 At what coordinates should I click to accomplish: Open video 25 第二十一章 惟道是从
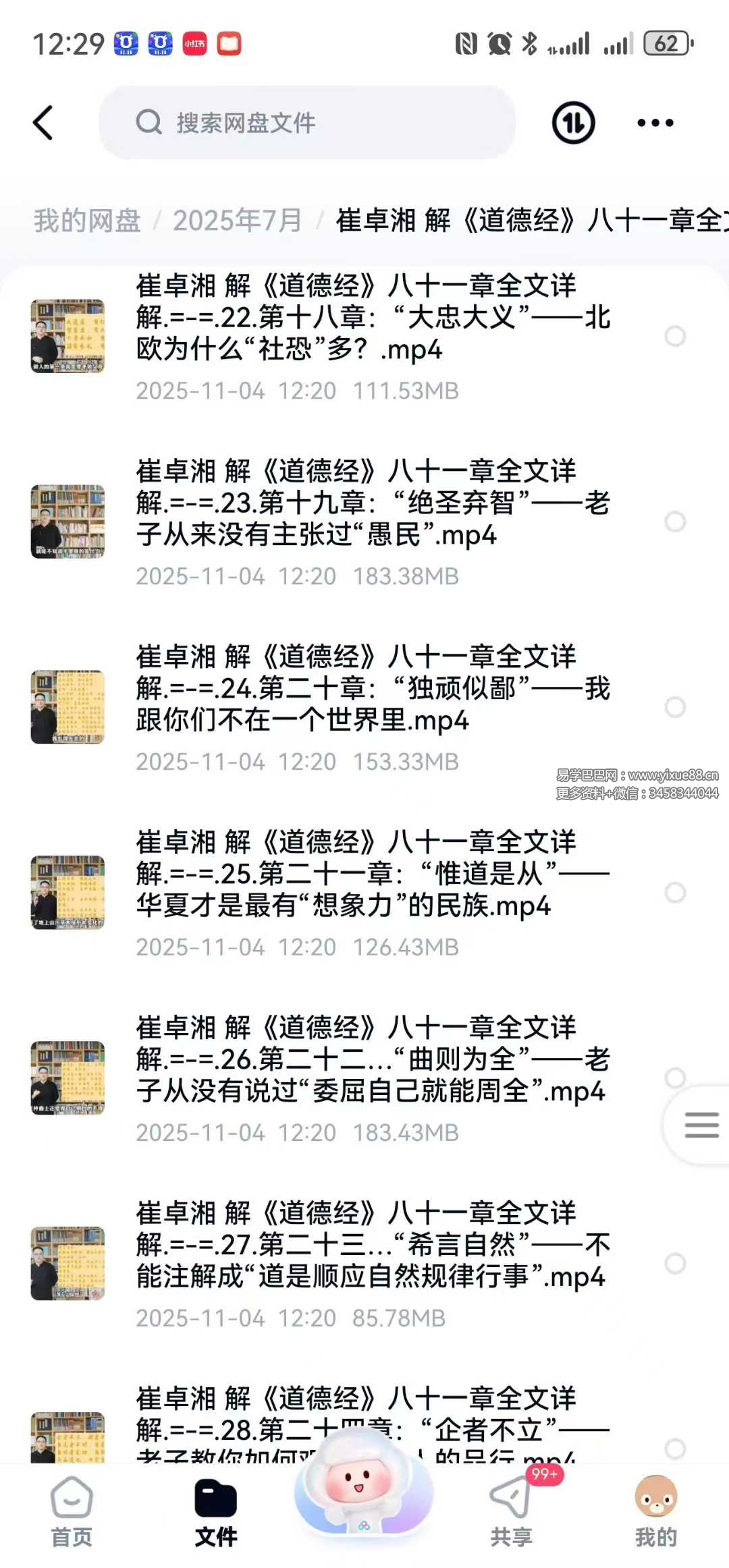click(371, 874)
